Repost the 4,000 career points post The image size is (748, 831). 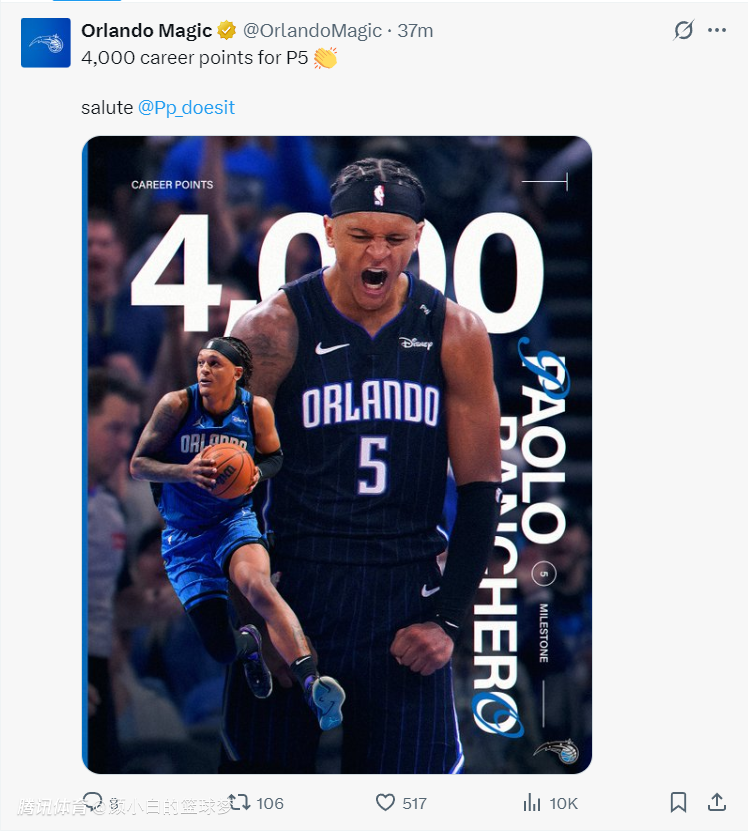coord(239,802)
